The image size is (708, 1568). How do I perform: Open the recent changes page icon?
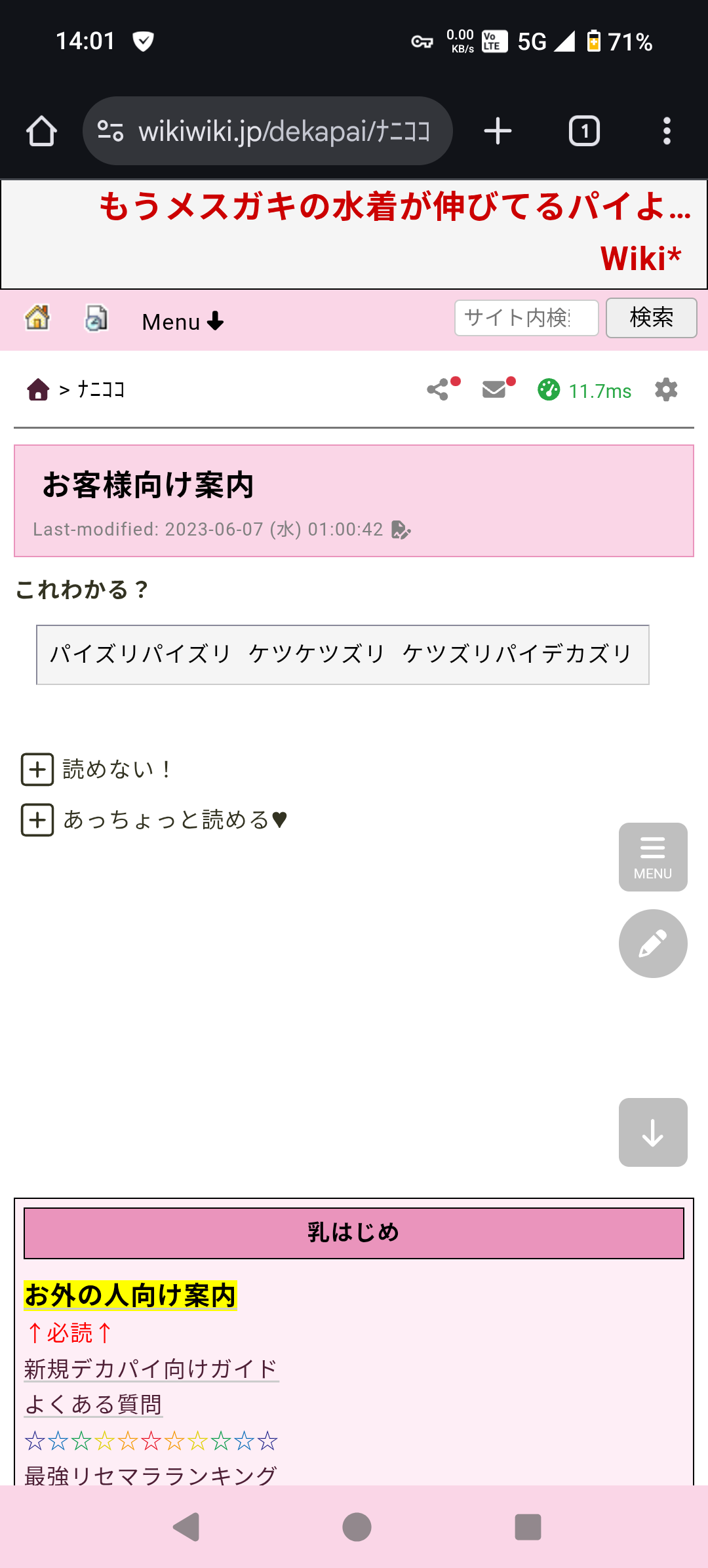(x=96, y=319)
